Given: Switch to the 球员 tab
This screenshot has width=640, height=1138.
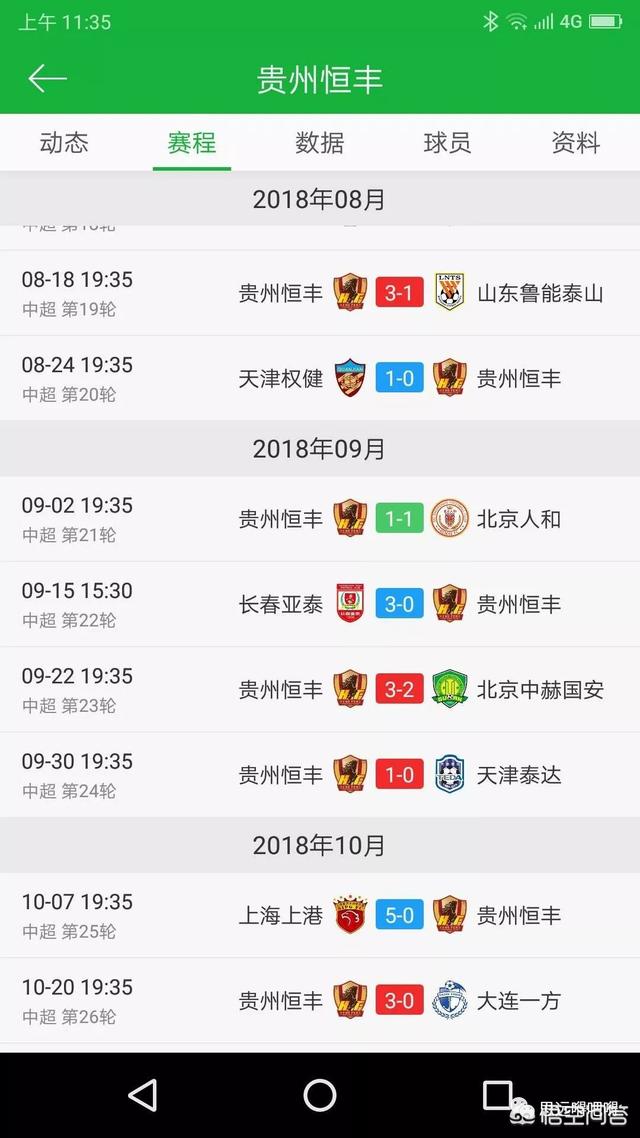Looking at the screenshot, I should [448, 142].
